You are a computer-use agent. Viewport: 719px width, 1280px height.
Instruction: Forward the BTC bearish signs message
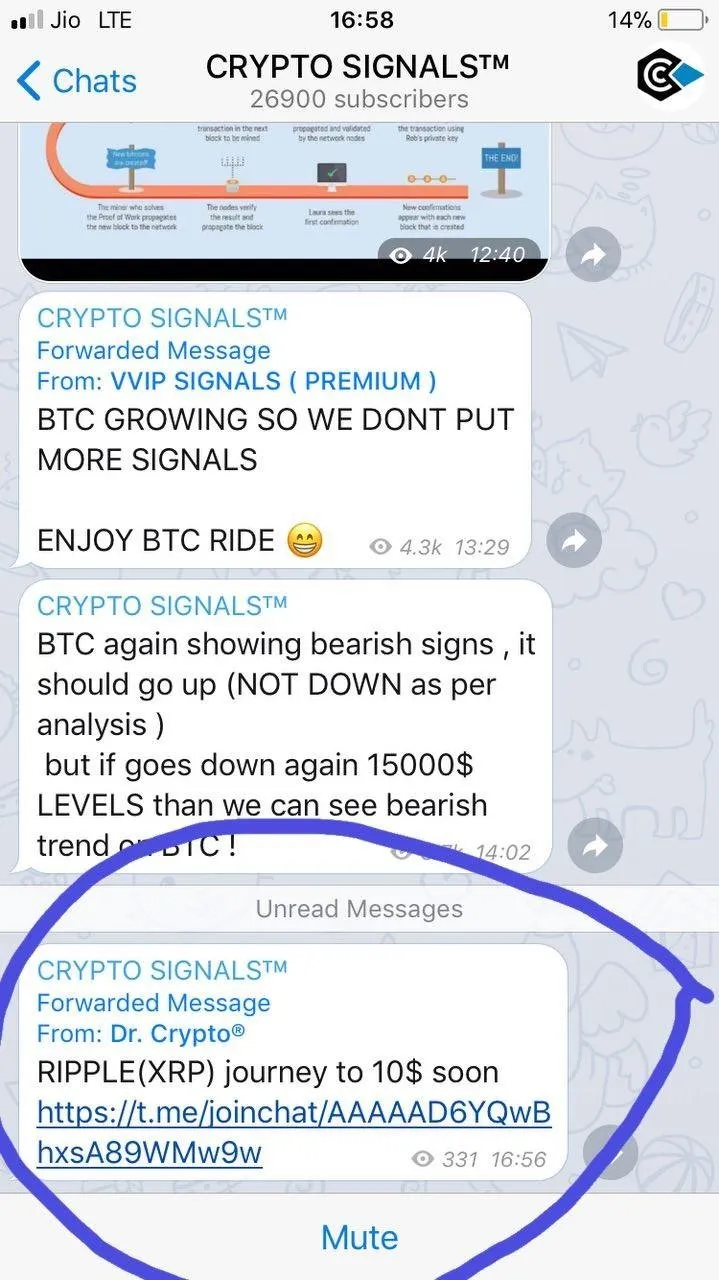click(595, 847)
